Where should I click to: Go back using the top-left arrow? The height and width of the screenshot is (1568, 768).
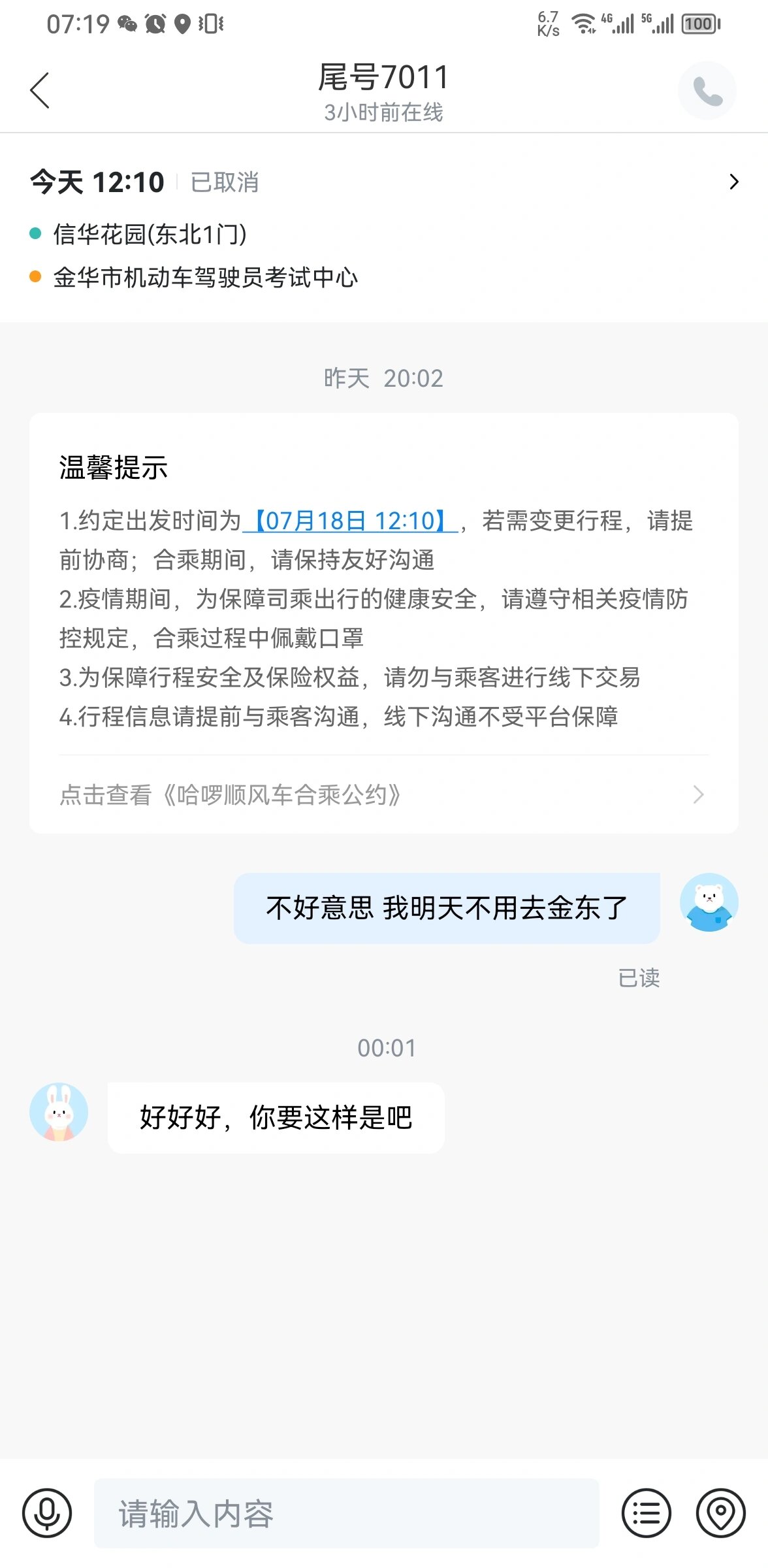click(x=40, y=90)
